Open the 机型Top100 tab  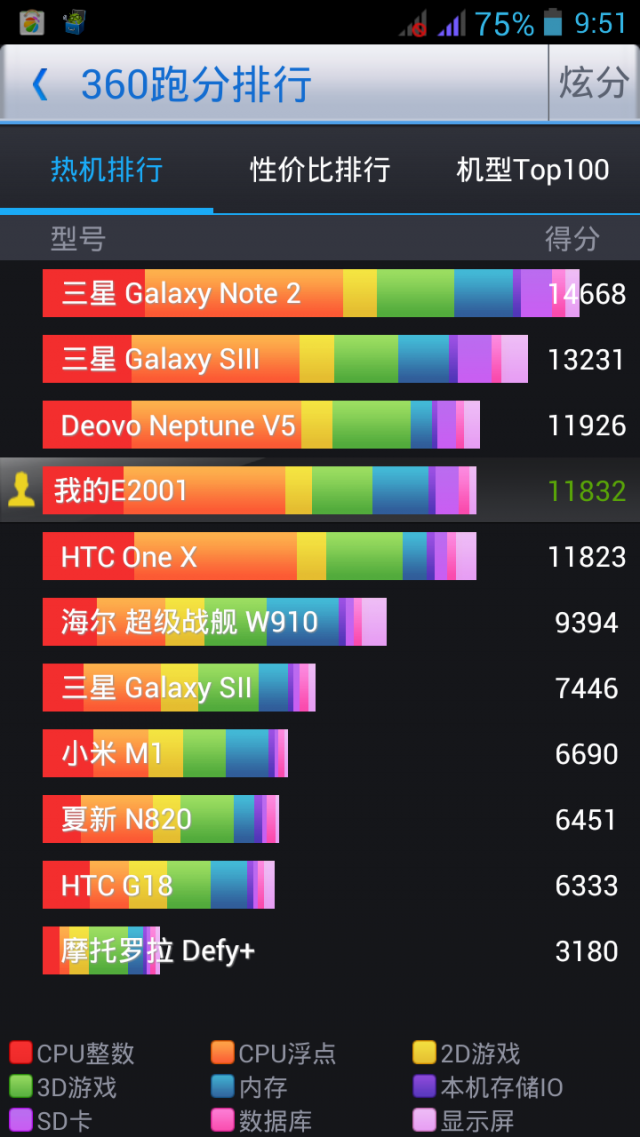click(x=533, y=170)
